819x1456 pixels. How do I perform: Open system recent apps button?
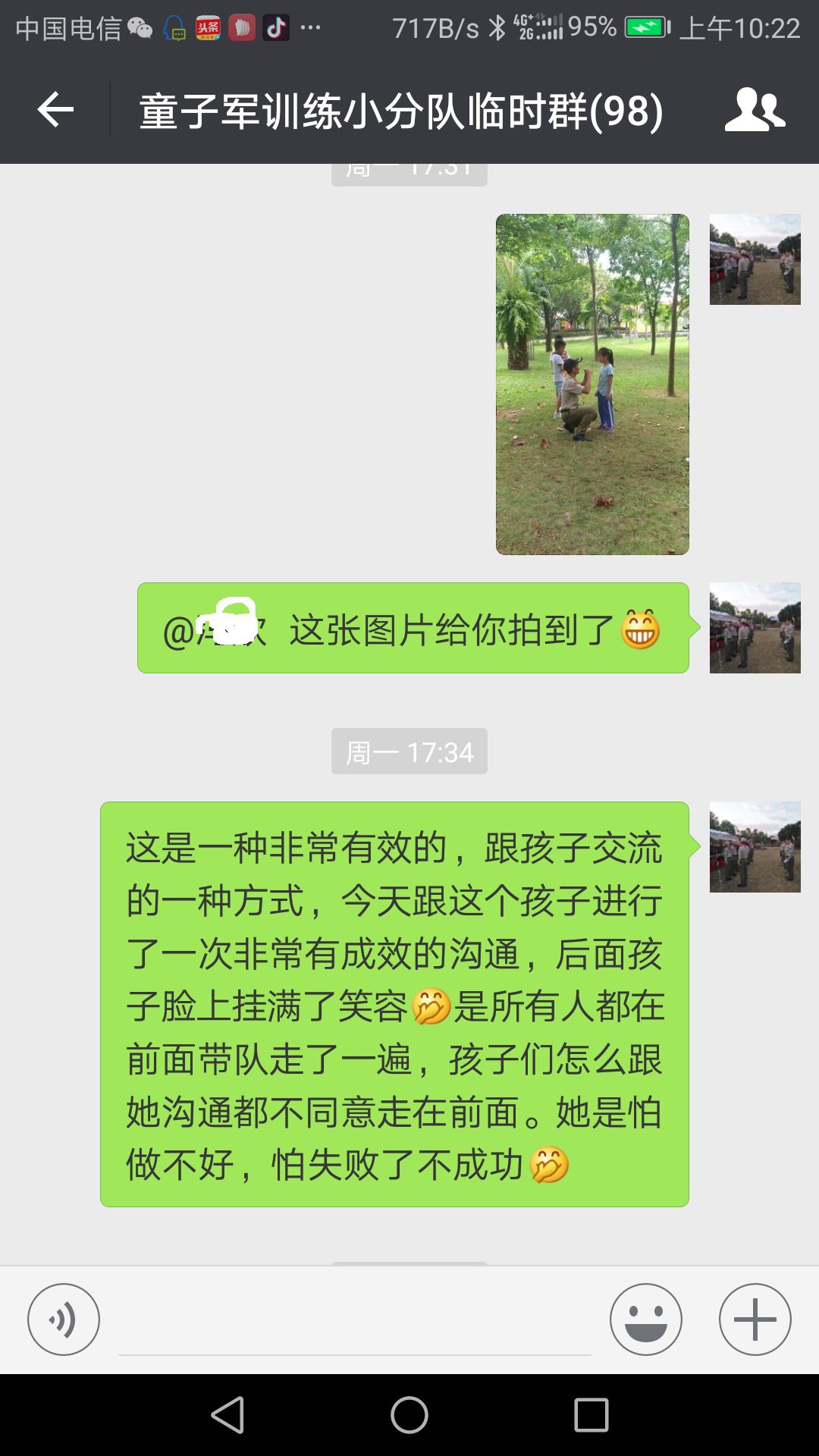[591, 1415]
